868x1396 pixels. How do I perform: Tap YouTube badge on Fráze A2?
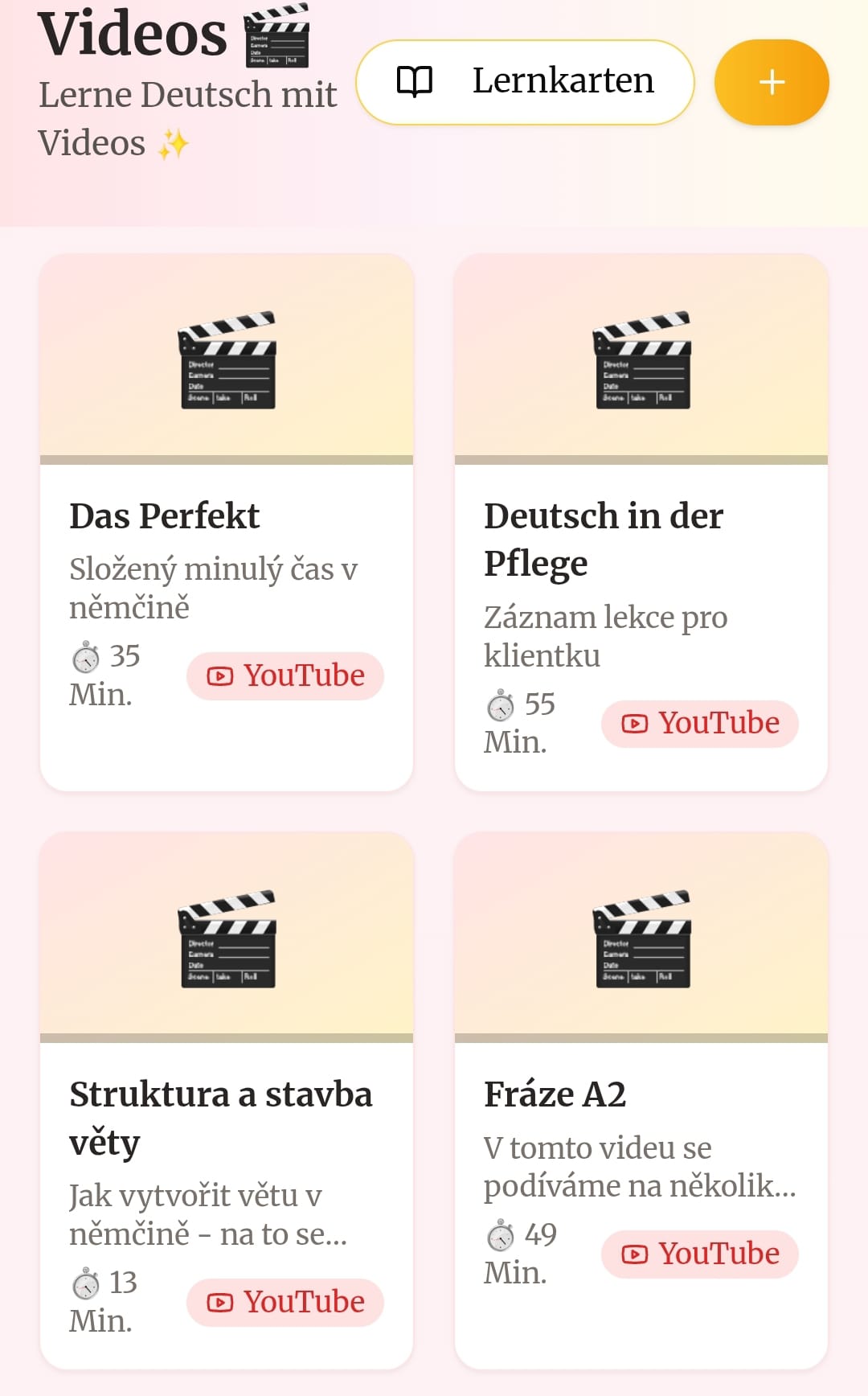(x=700, y=1254)
